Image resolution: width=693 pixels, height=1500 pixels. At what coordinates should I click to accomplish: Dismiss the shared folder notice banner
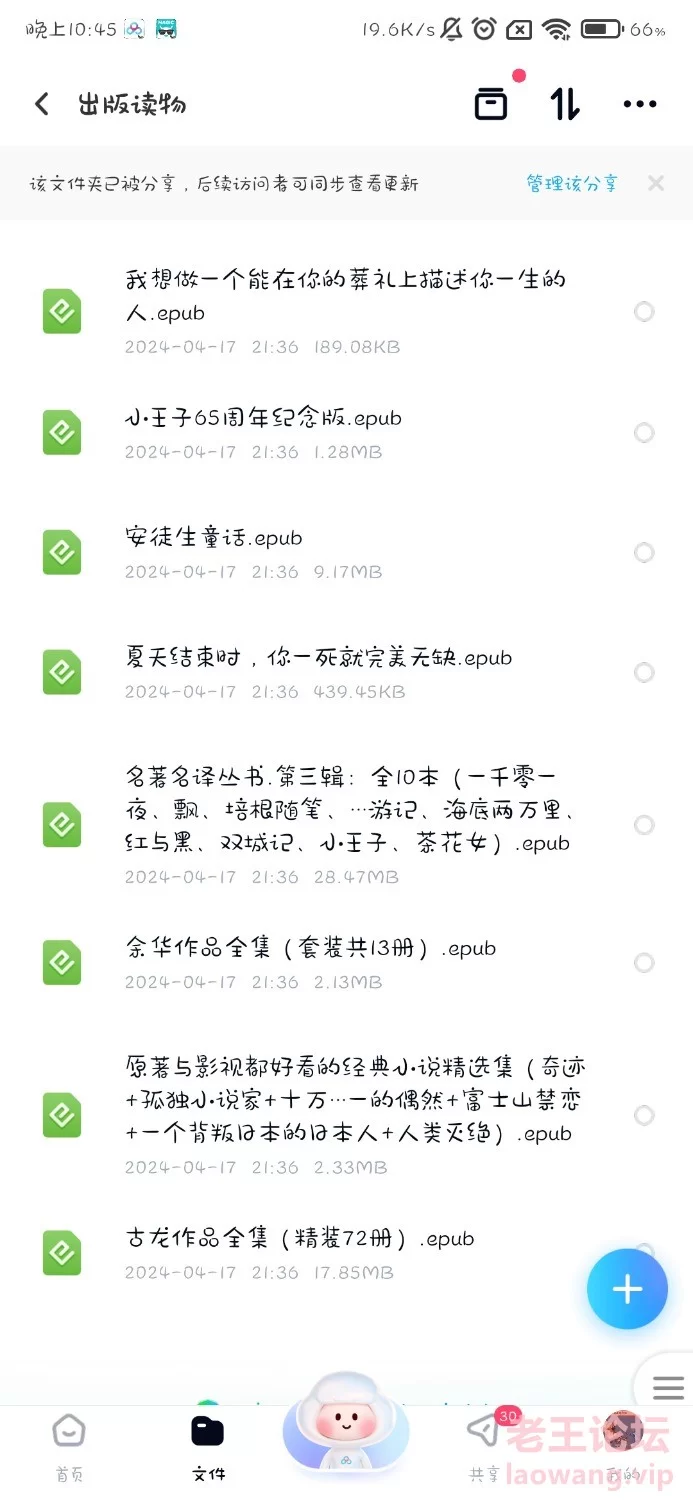click(656, 183)
